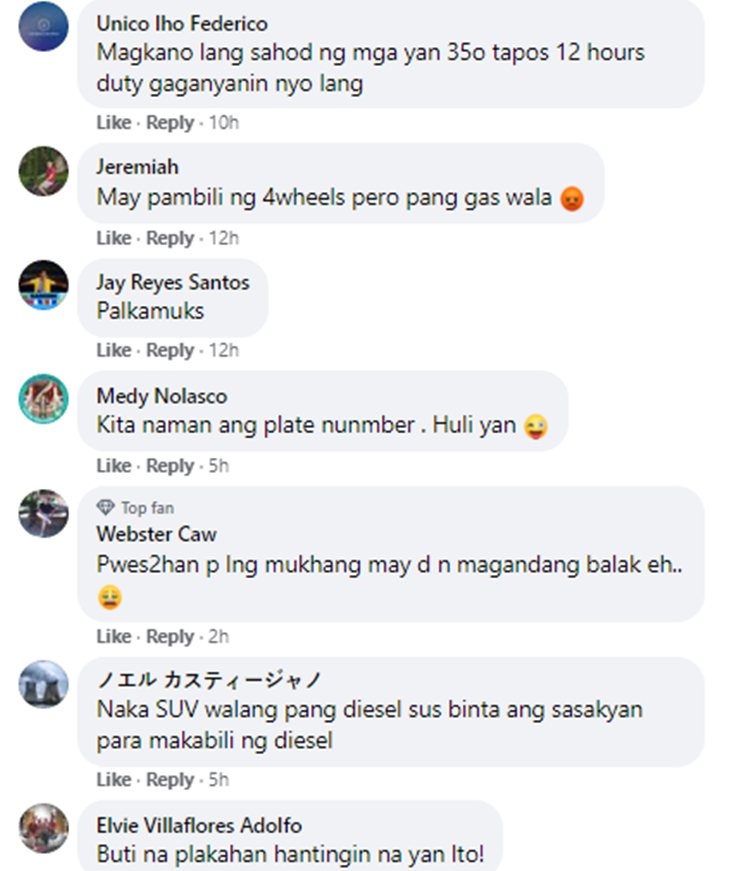Reply to Jeremiah's comment
750x871 pixels.
pyautogui.click(x=170, y=238)
